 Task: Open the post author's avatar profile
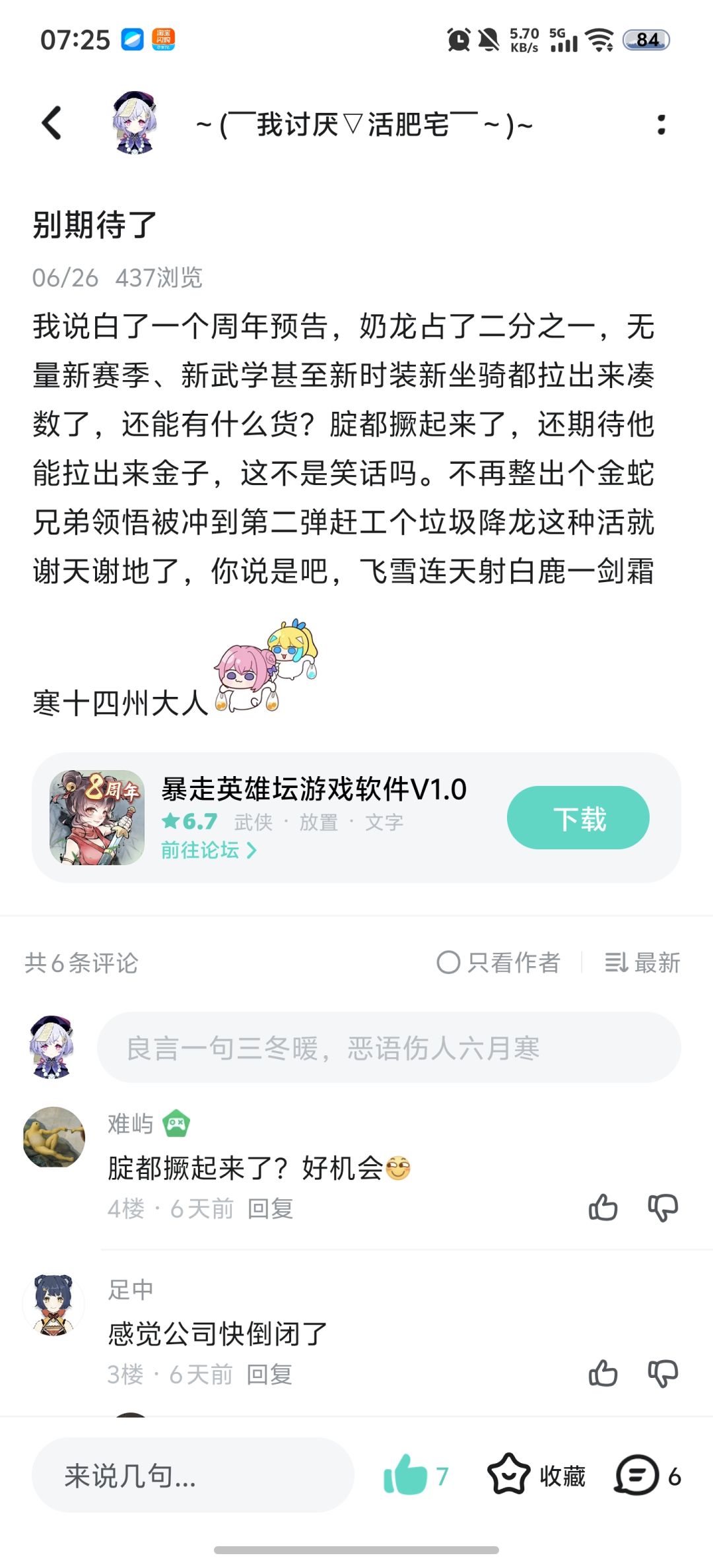pos(134,123)
